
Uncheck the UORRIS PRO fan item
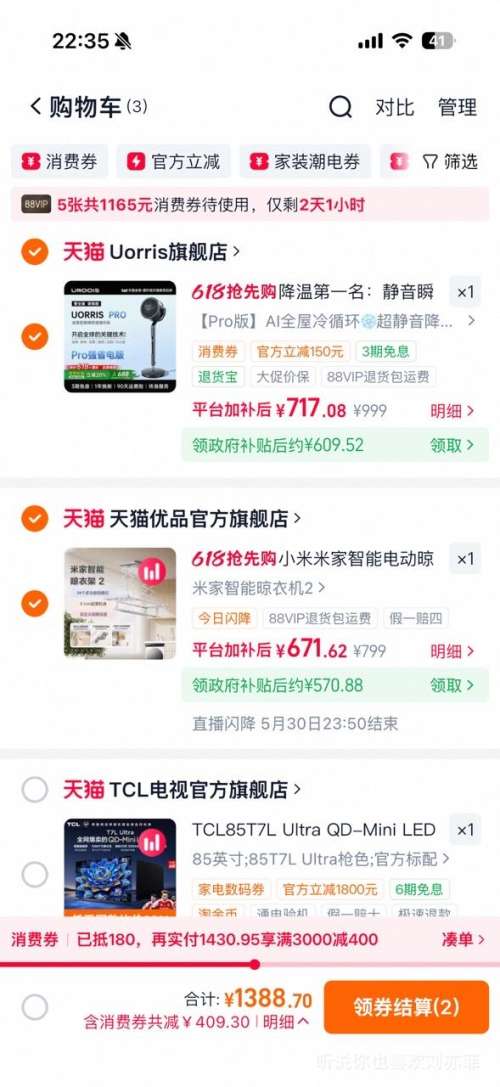coord(35,338)
